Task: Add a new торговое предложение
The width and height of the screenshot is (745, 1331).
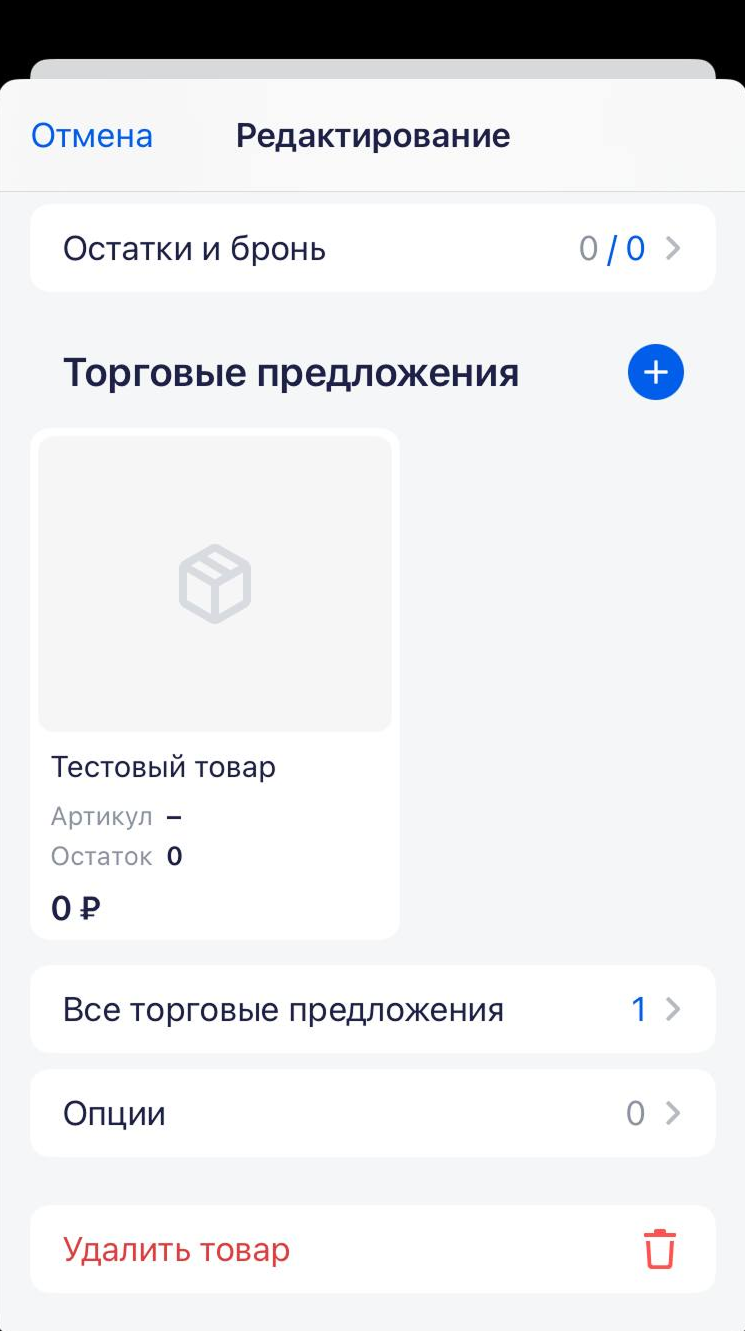Action: pyautogui.click(x=655, y=373)
